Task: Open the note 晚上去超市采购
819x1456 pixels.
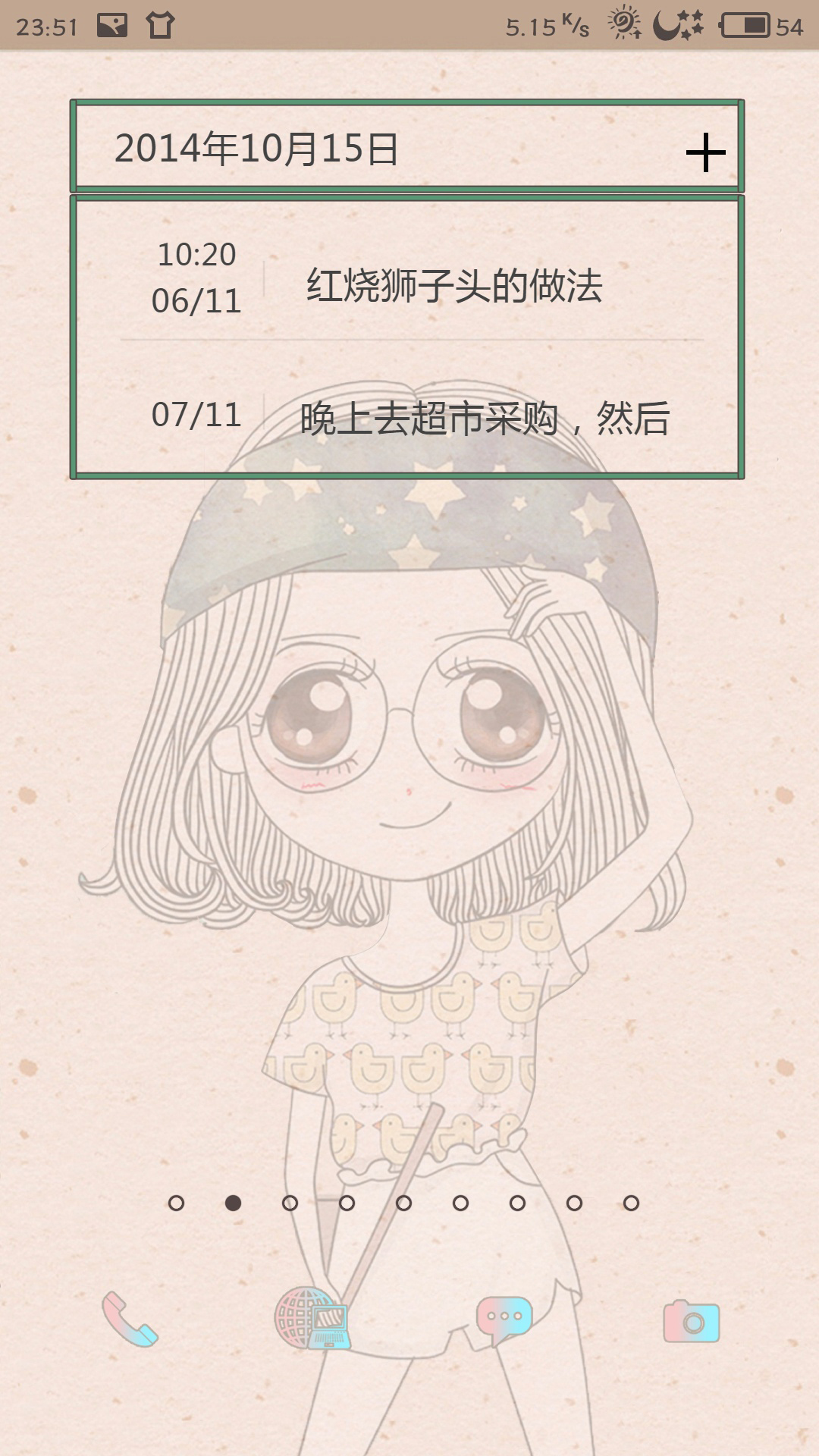Action: (484, 418)
